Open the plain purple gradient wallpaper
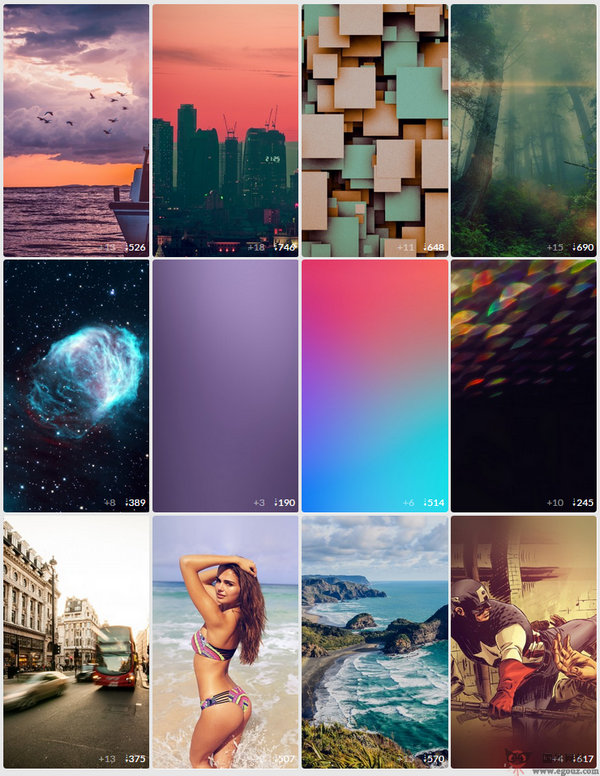This screenshot has width=600, height=776. 225,385
